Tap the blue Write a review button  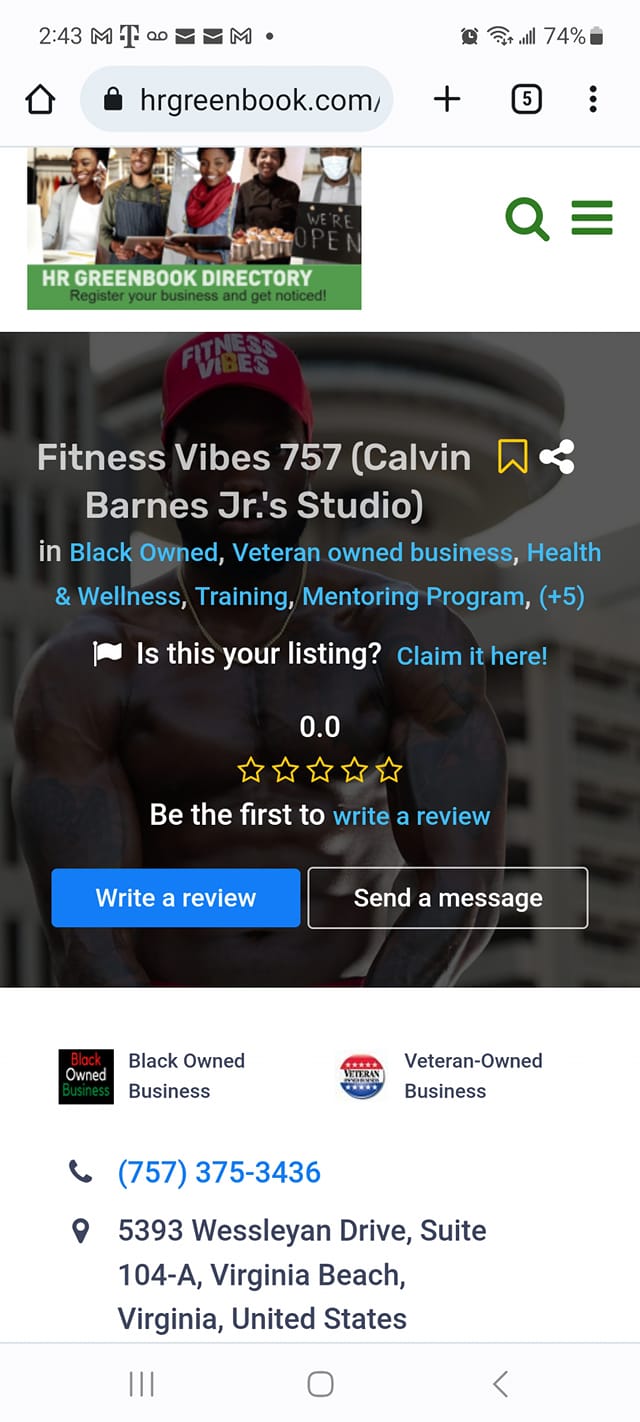tap(176, 898)
